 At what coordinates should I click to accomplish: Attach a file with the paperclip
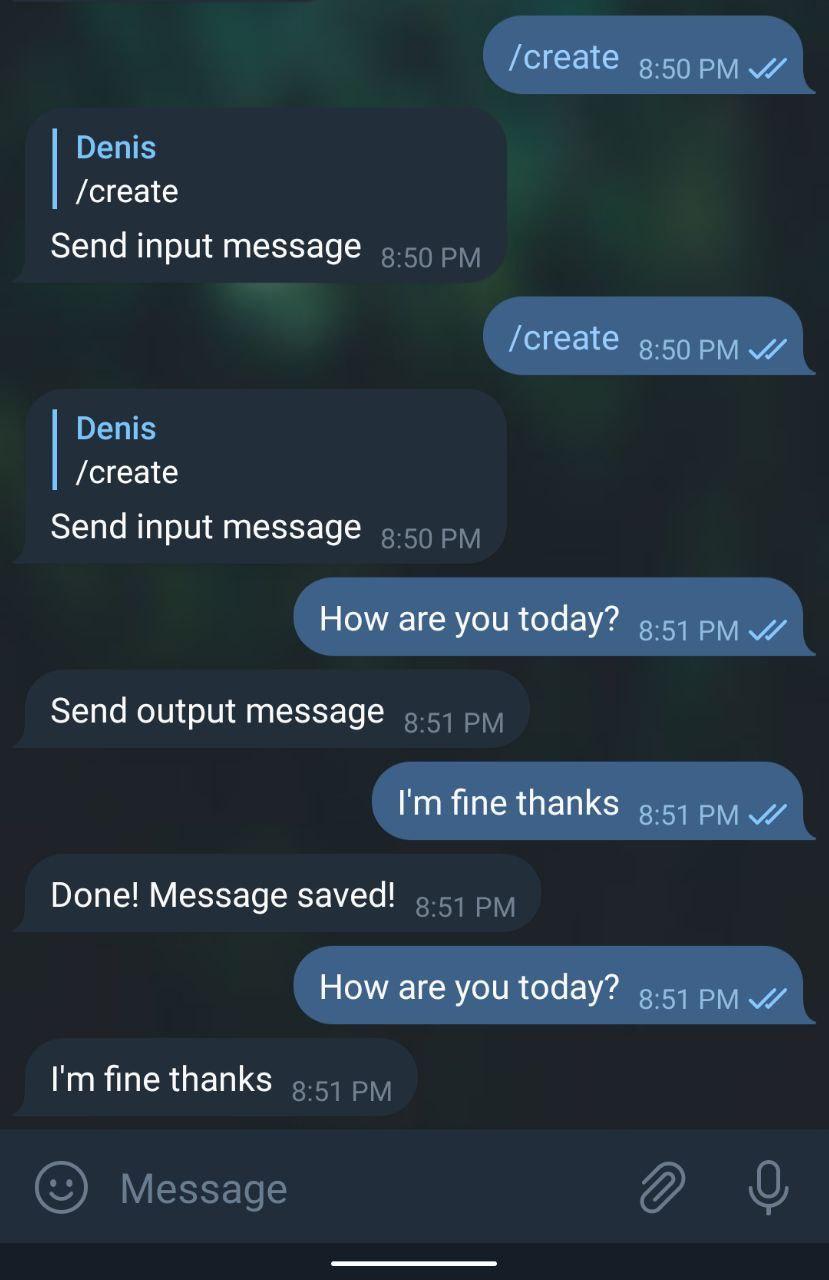tap(662, 1187)
